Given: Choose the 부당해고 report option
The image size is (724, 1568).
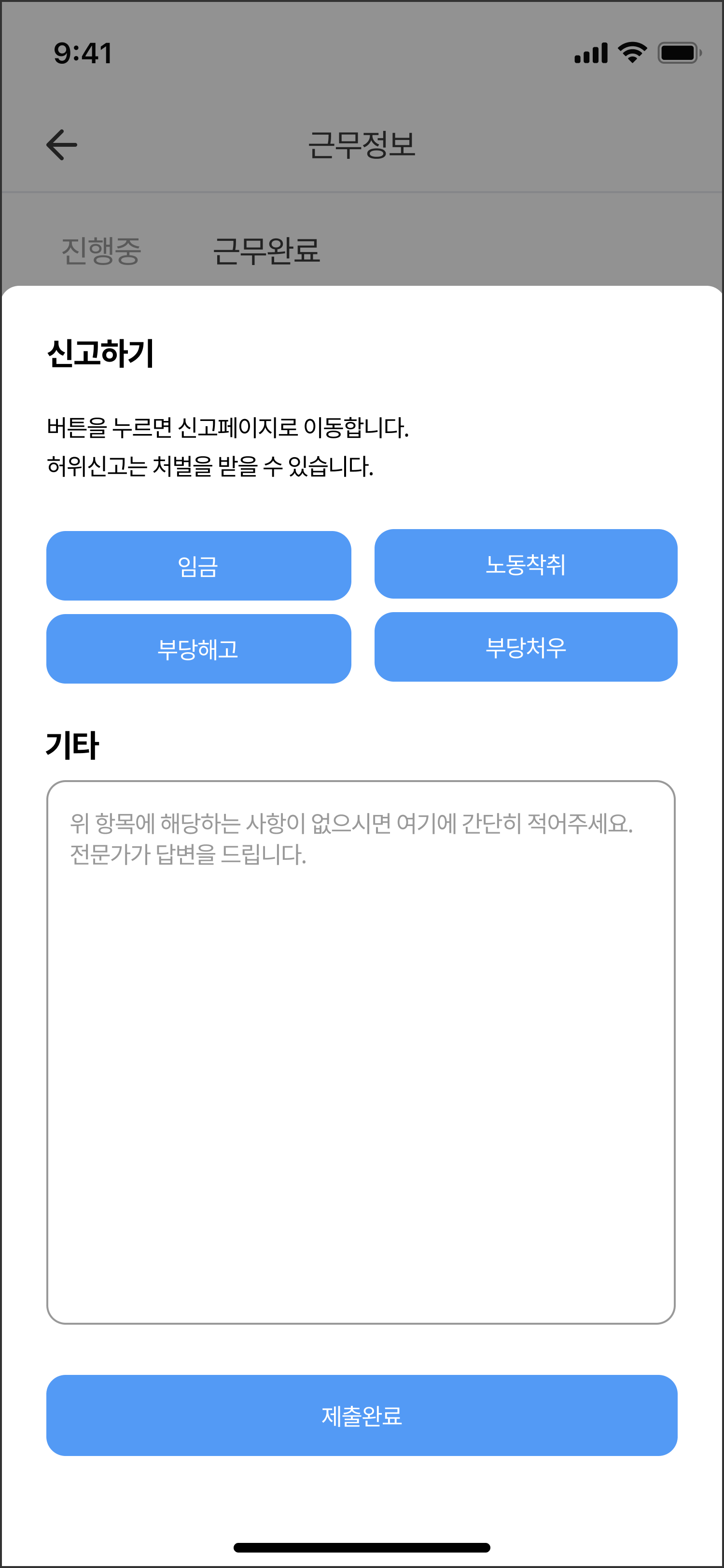Looking at the screenshot, I should click(x=198, y=648).
